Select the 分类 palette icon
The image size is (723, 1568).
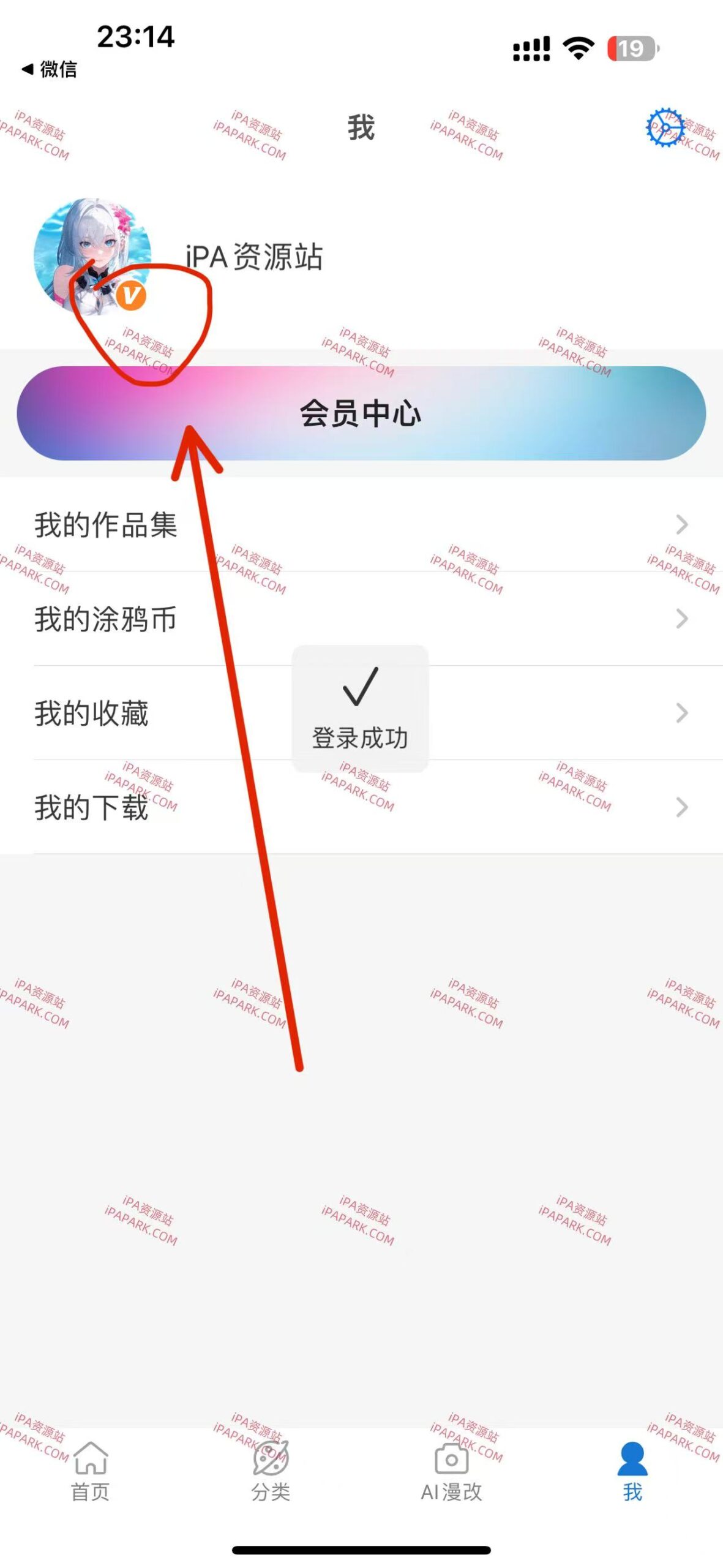point(271,1457)
